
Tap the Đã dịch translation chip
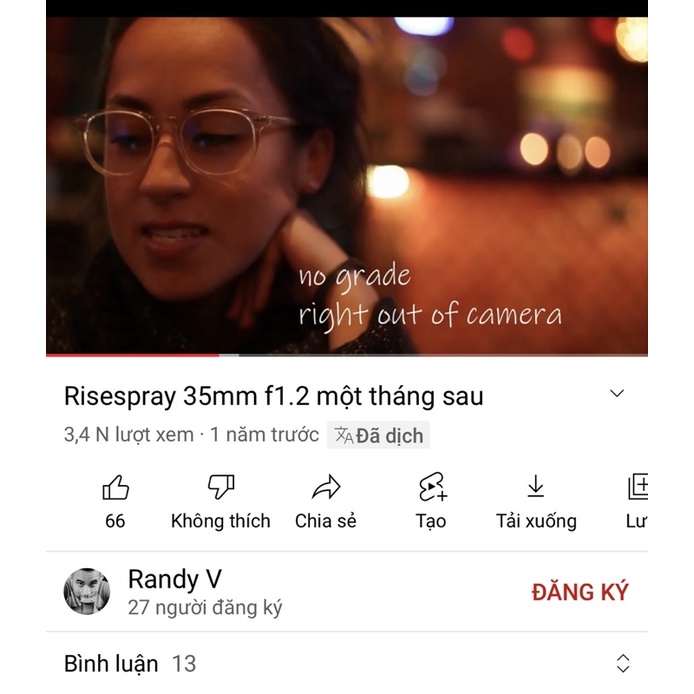point(379,436)
